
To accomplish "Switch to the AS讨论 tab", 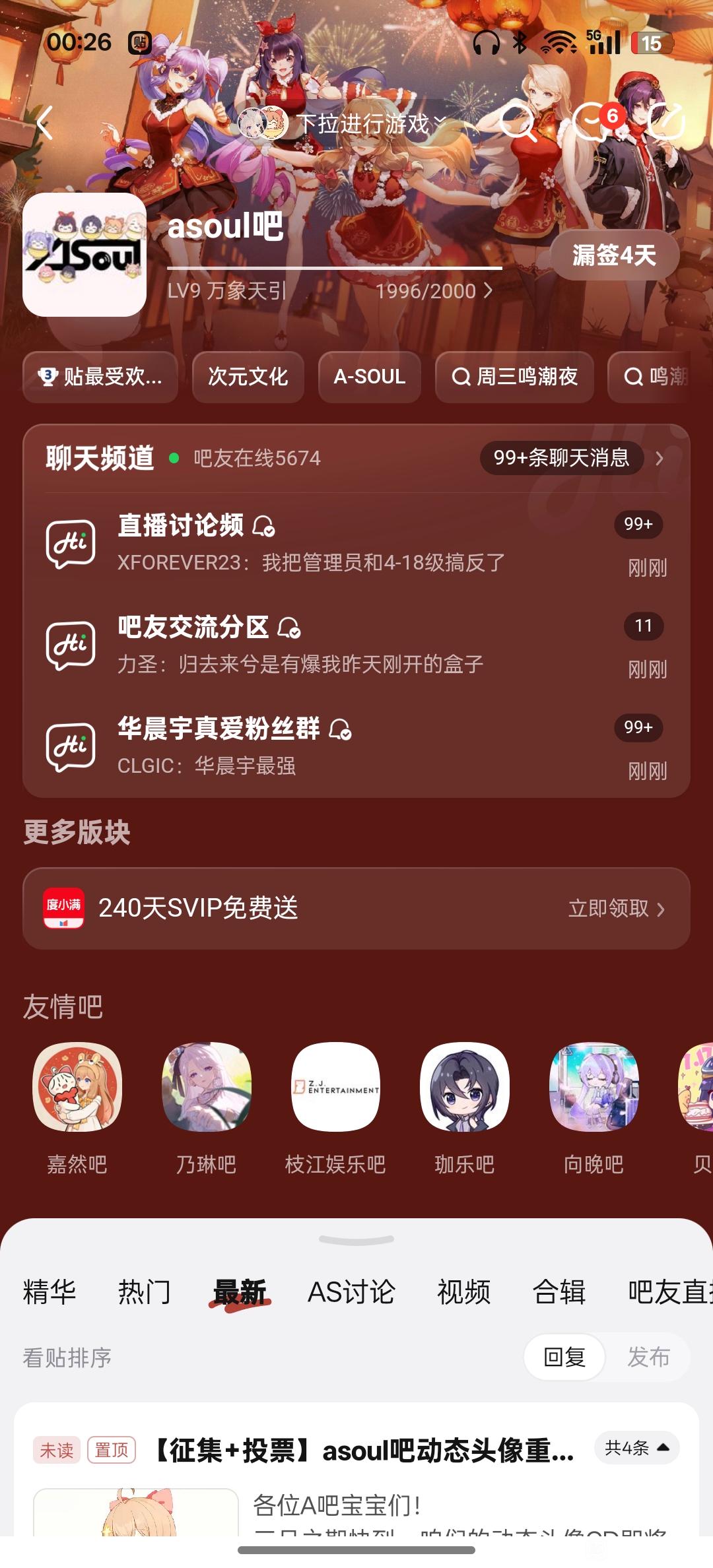I will [x=351, y=1291].
